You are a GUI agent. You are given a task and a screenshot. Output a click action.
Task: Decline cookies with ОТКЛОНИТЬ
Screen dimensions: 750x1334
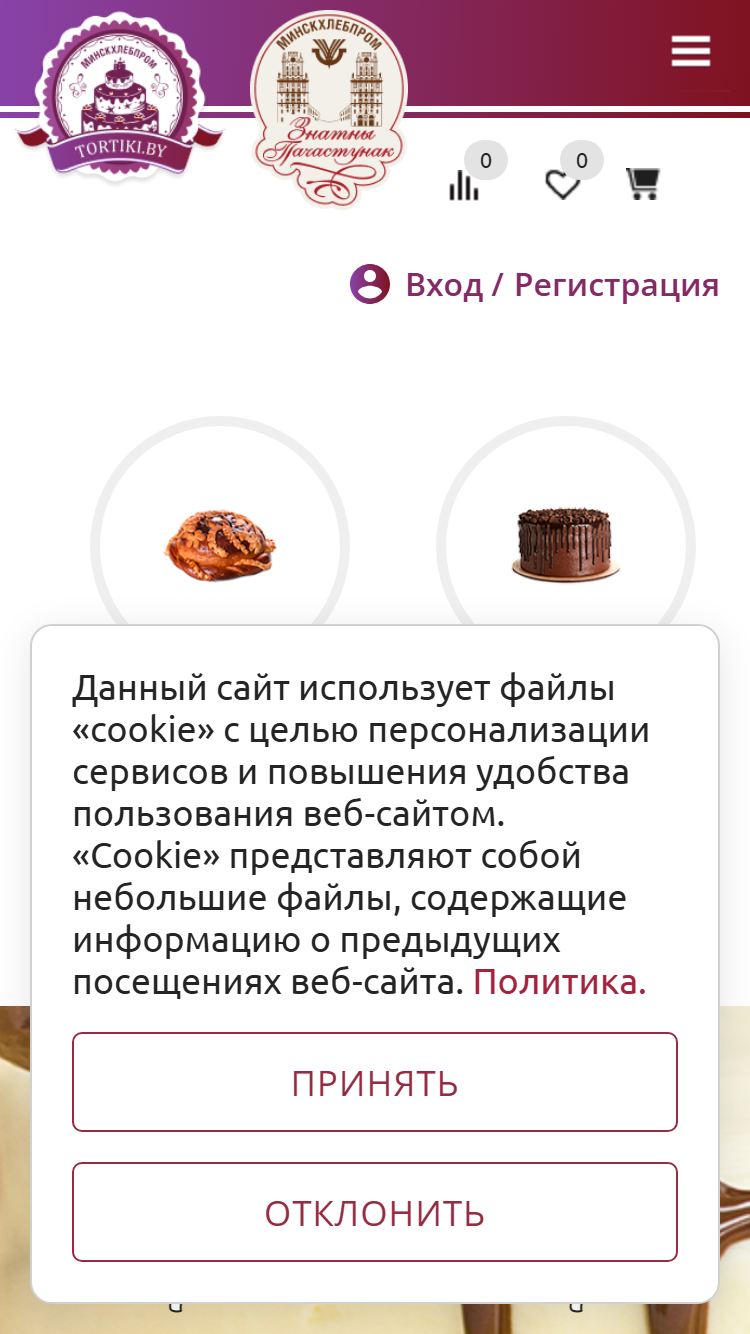pyautogui.click(x=375, y=1212)
